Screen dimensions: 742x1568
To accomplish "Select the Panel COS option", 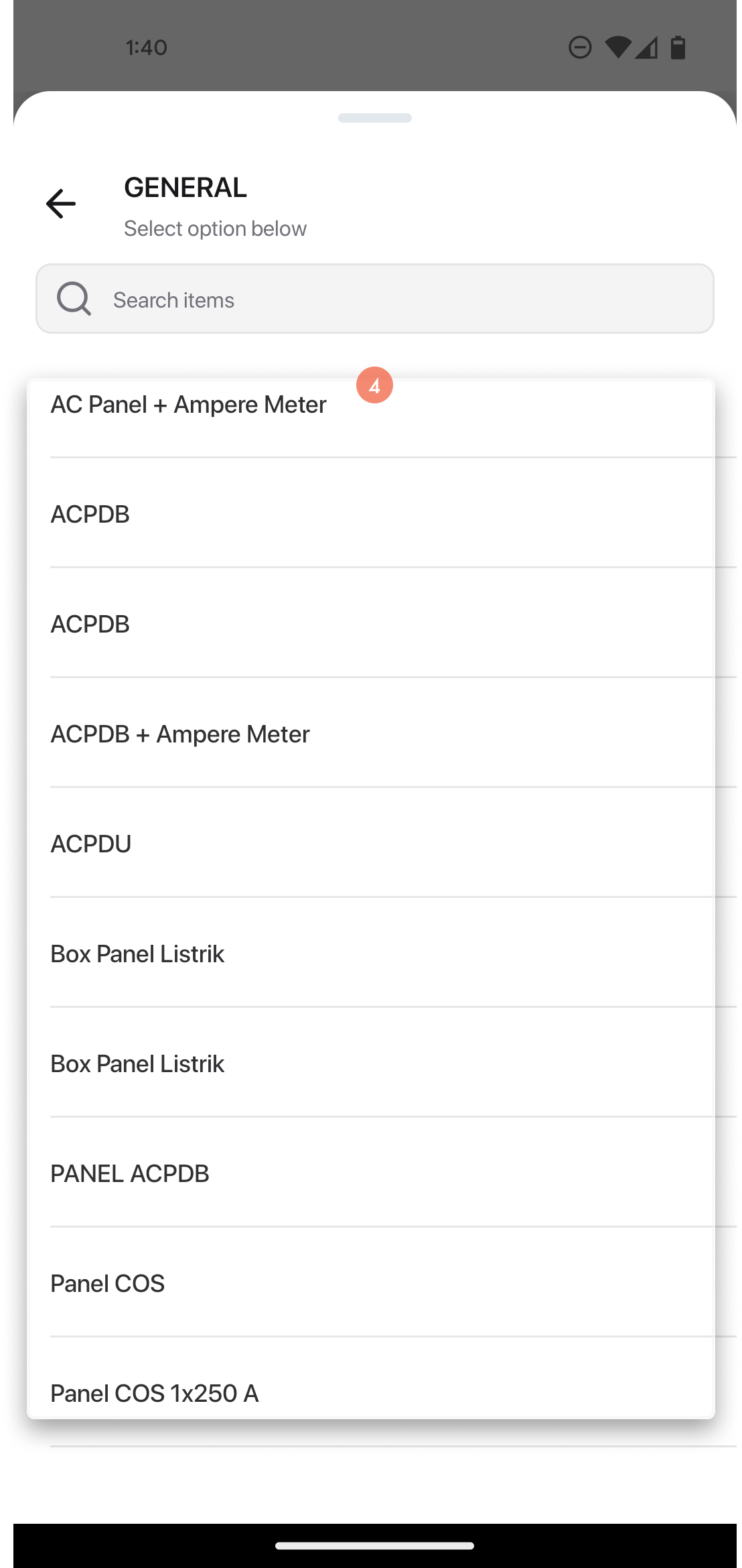I will coord(371,1283).
